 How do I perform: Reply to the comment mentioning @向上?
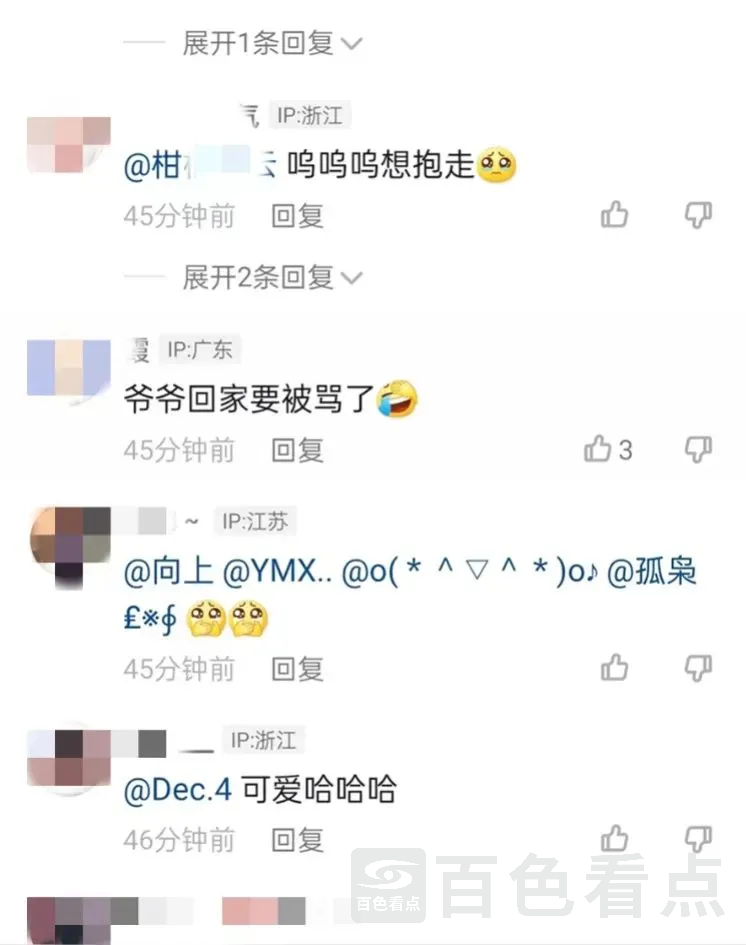pos(298,669)
